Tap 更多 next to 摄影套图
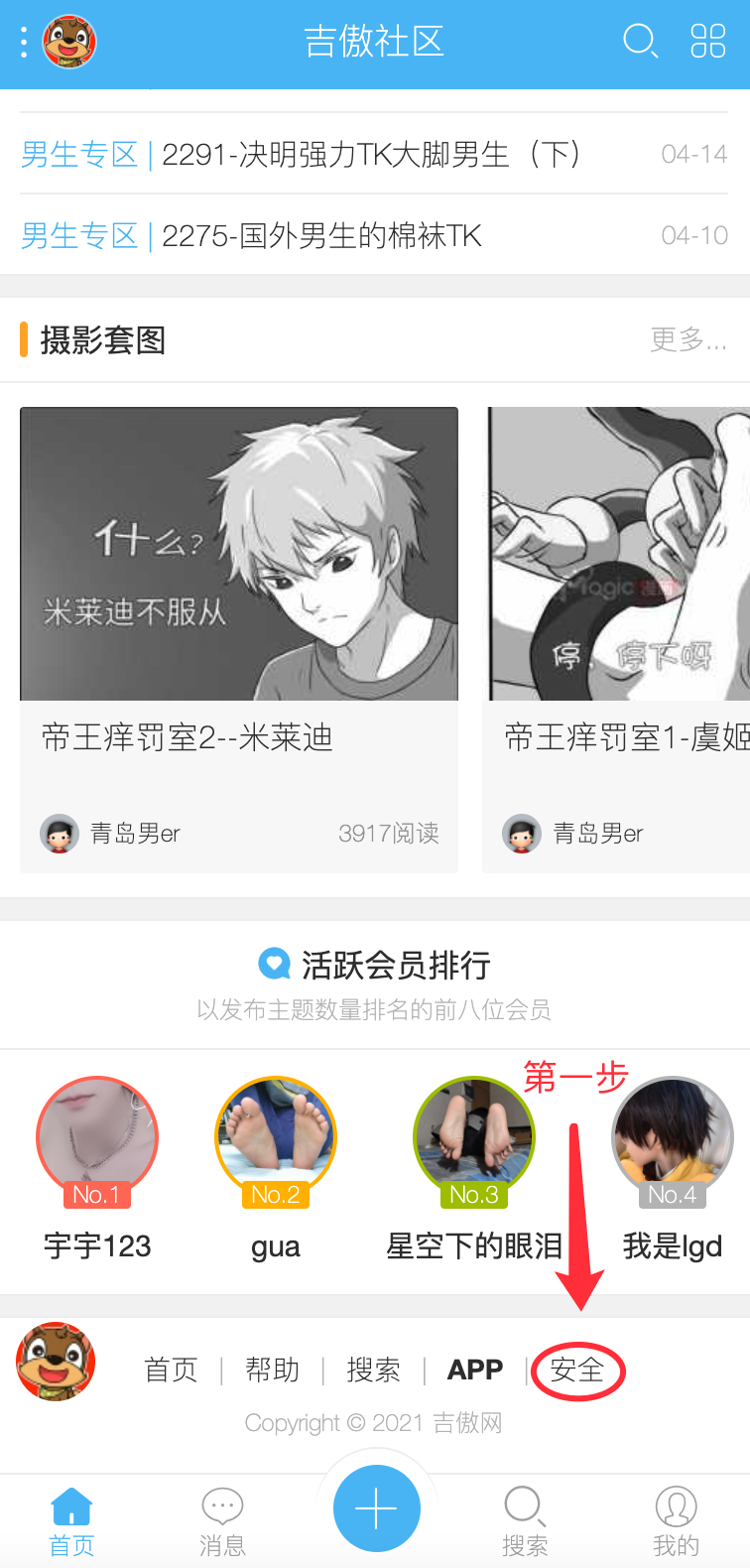The height and width of the screenshot is (1568, 750). click(687, 340)
